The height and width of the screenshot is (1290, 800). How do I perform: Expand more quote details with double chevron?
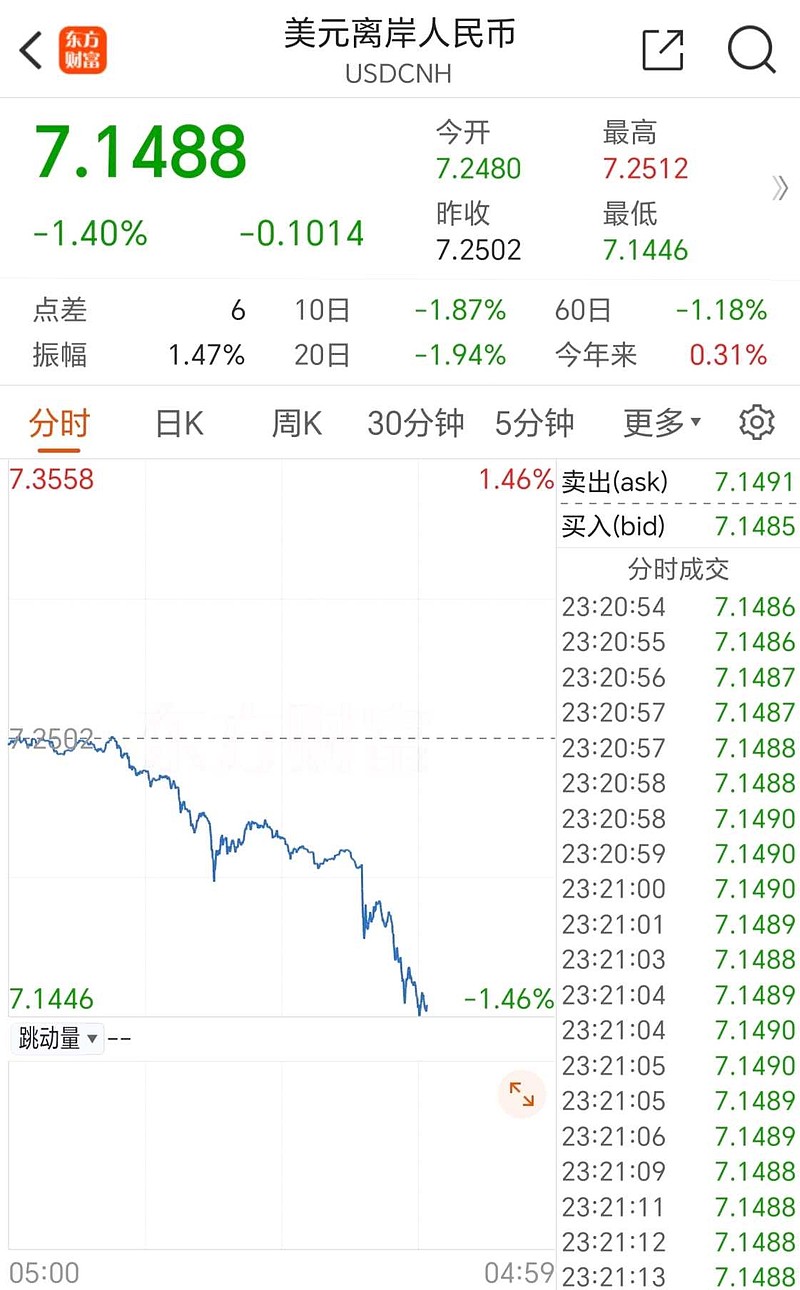coord(780,188)
